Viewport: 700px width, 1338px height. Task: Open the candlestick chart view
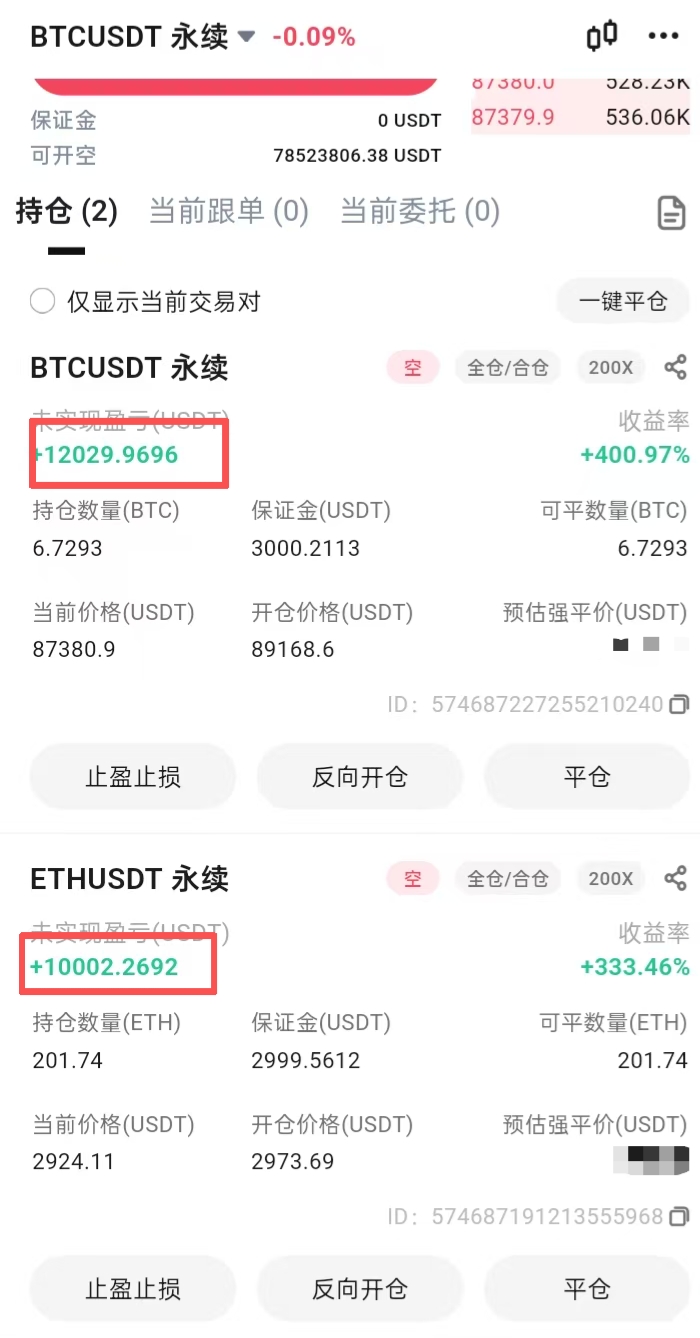point(601,37)
